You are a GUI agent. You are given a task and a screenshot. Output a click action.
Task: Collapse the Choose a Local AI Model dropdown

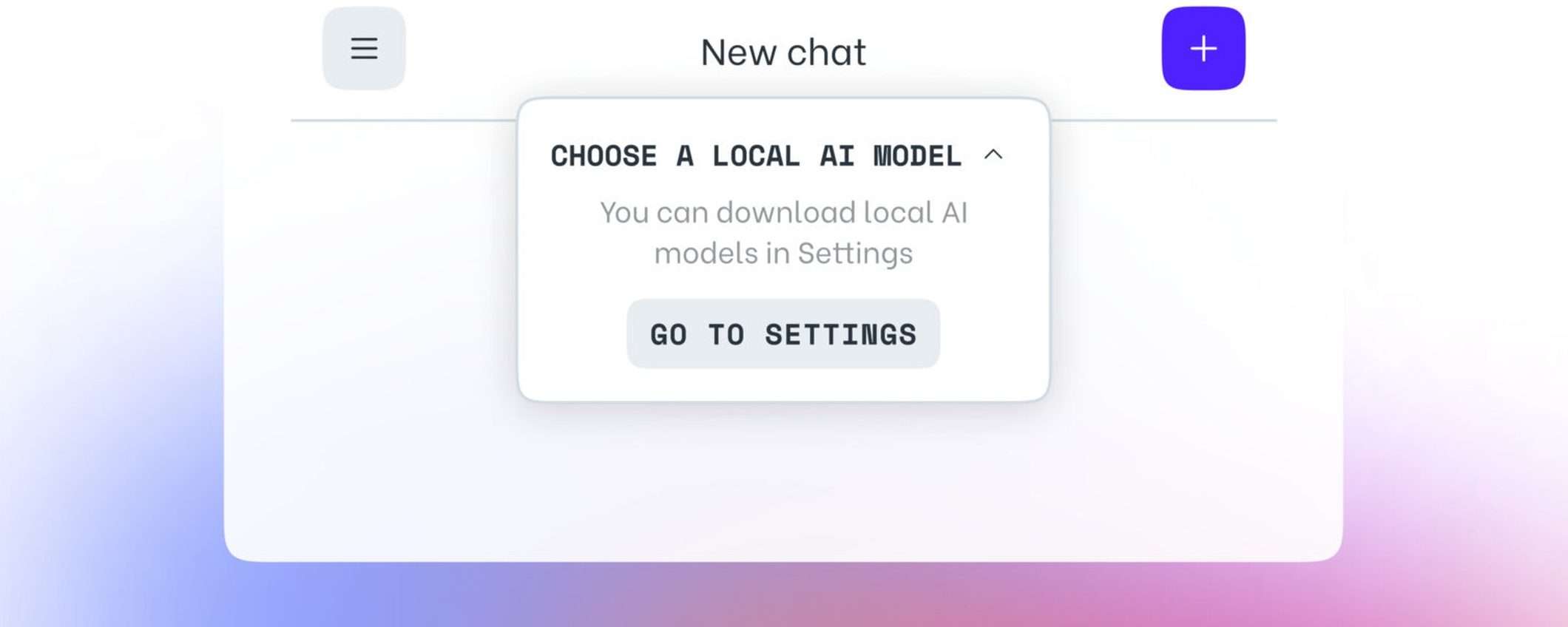tap(993, 155)
